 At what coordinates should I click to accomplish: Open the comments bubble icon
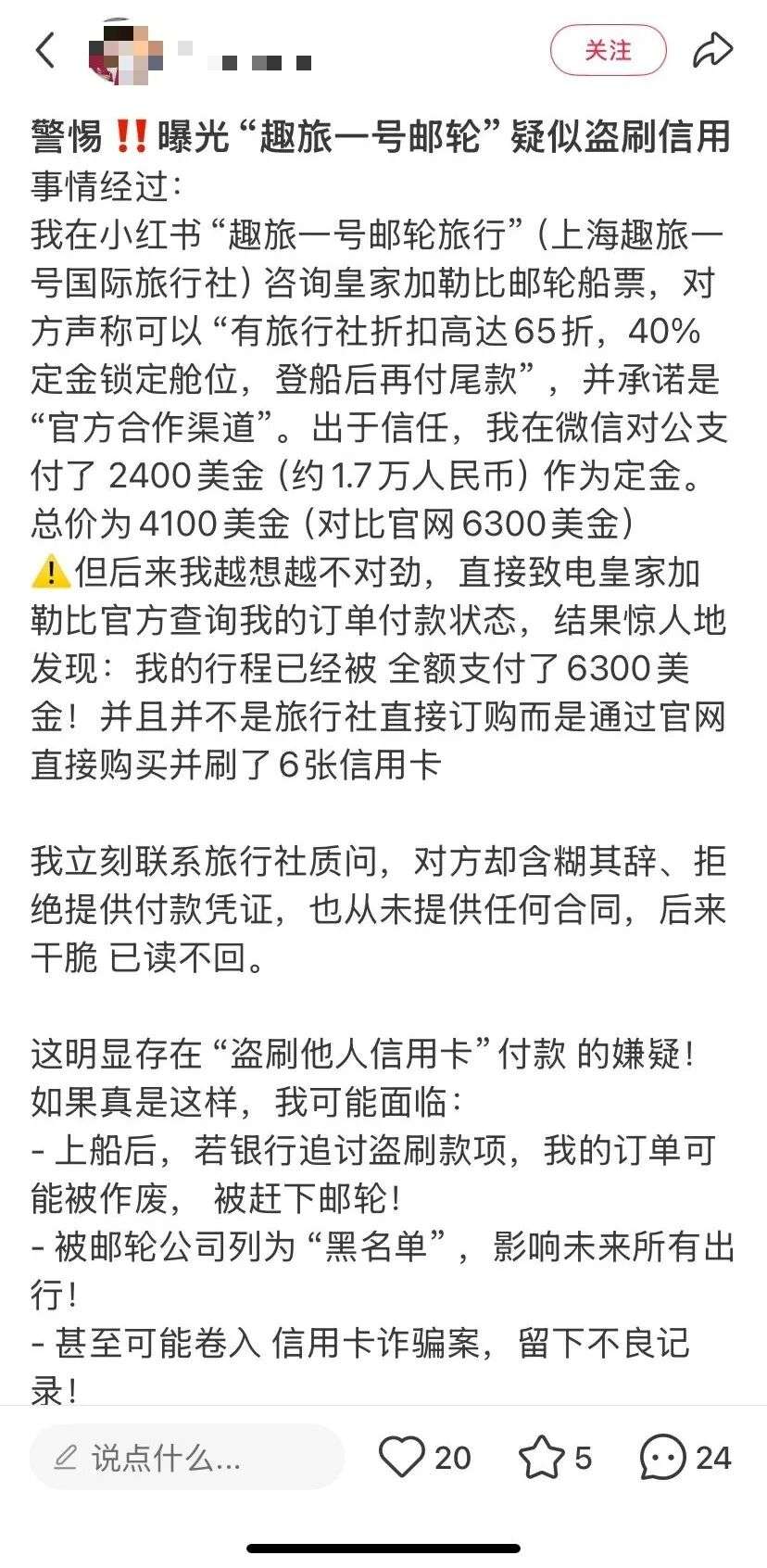pos(663,1457)
